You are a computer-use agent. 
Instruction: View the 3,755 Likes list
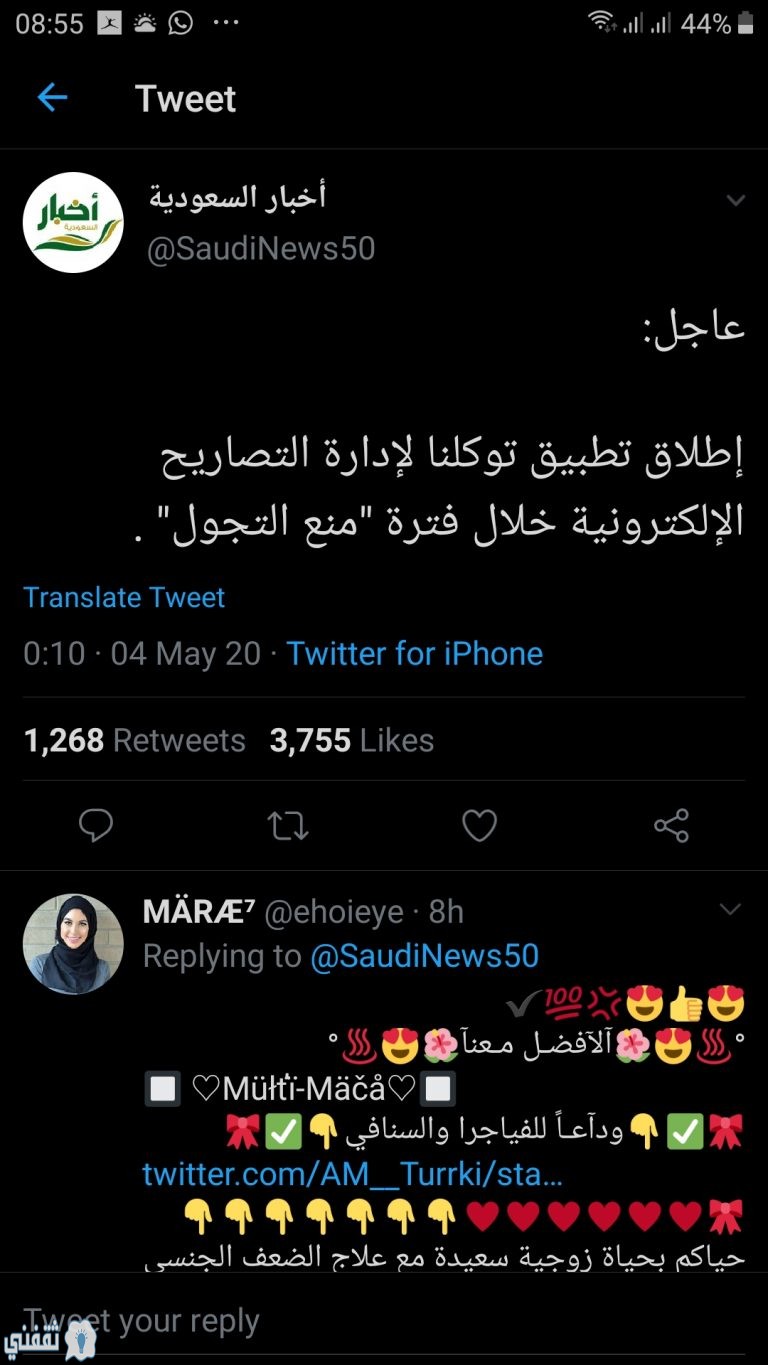tap(351, 740)
